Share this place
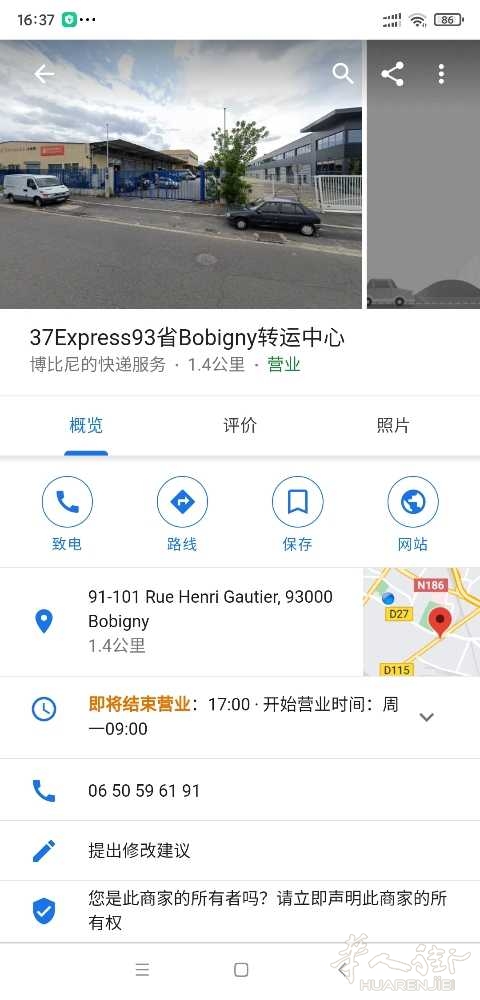Viewport: 480px width, 1000px height. pos(393,74)
